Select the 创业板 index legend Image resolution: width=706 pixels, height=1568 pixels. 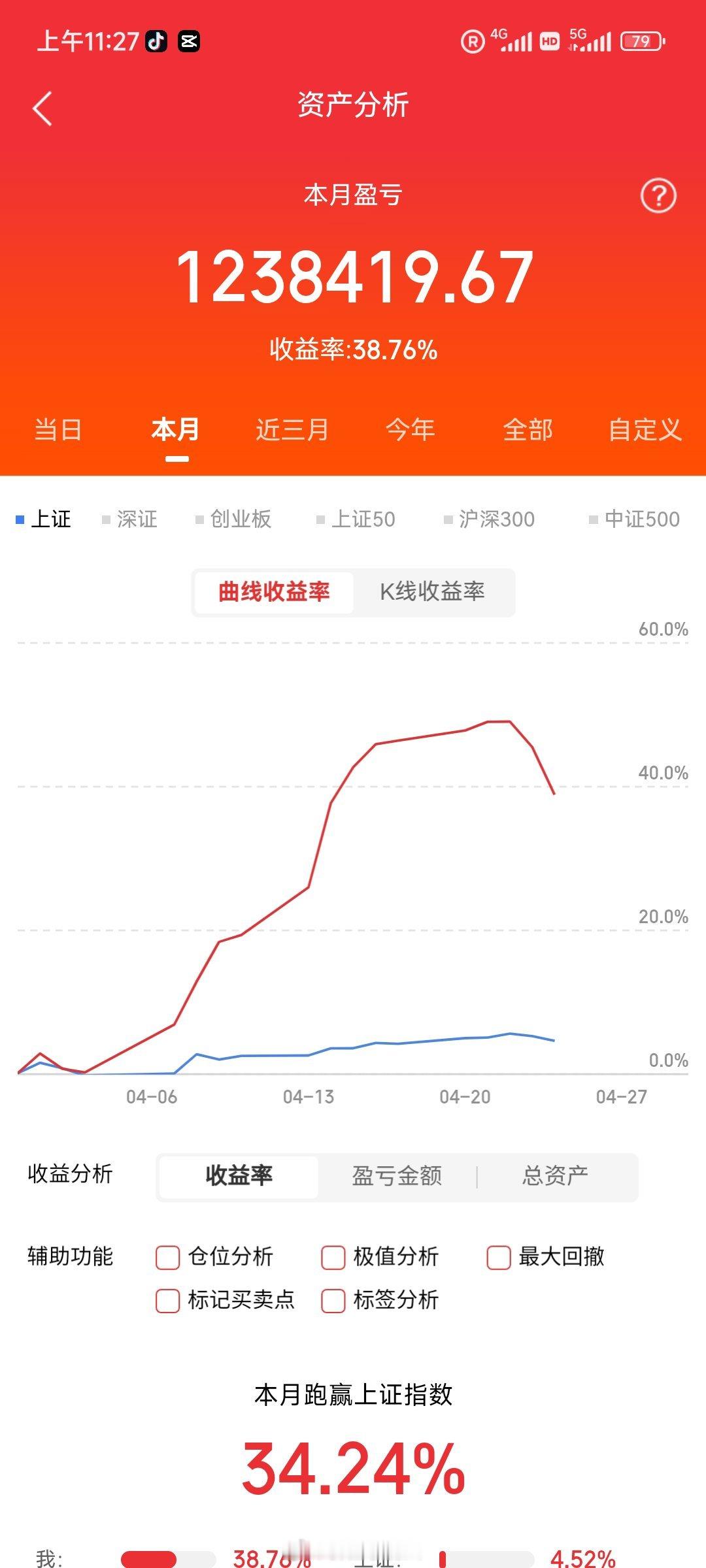pos(235,519)
